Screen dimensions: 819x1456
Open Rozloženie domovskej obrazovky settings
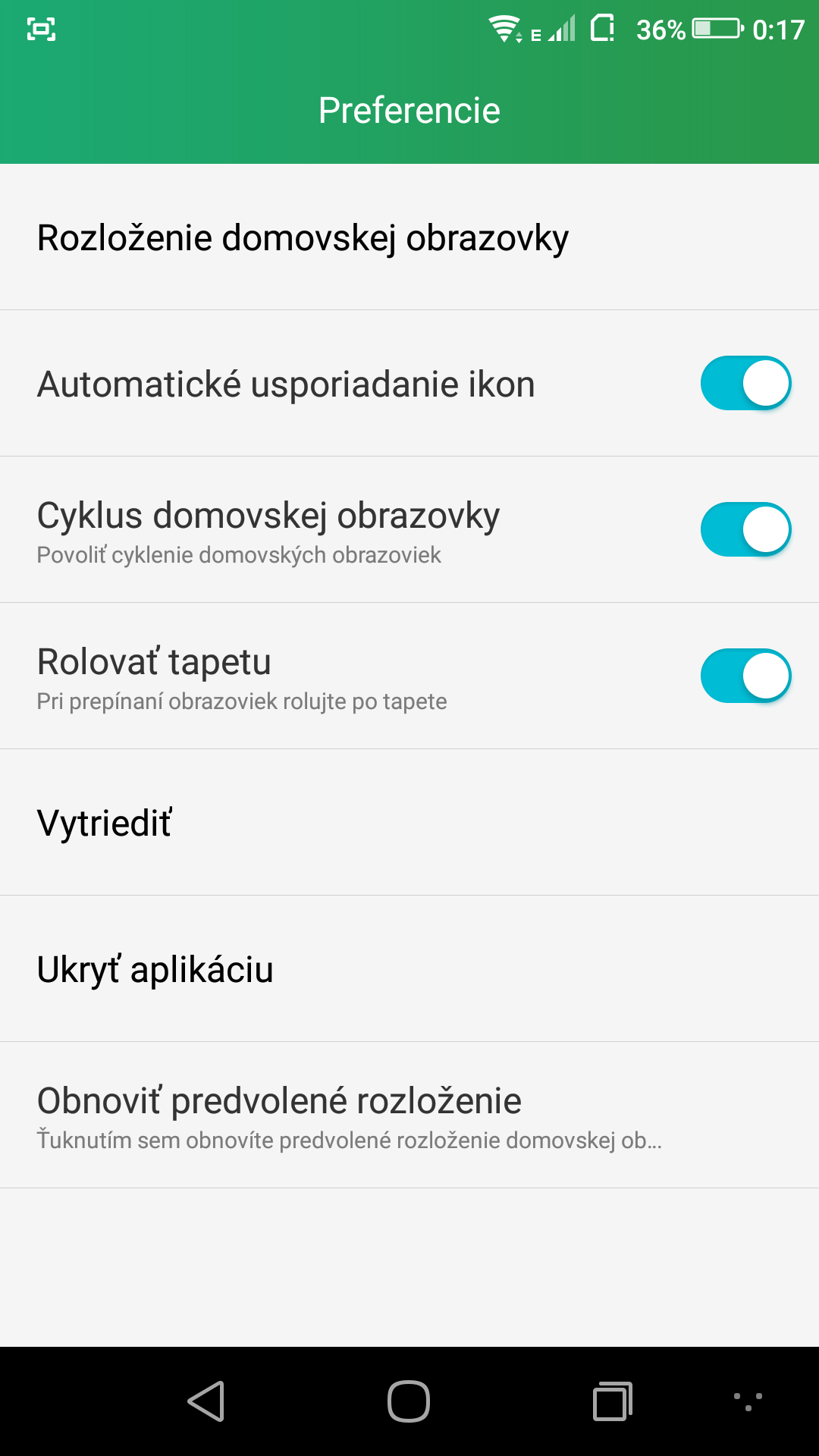pos(409,237)
